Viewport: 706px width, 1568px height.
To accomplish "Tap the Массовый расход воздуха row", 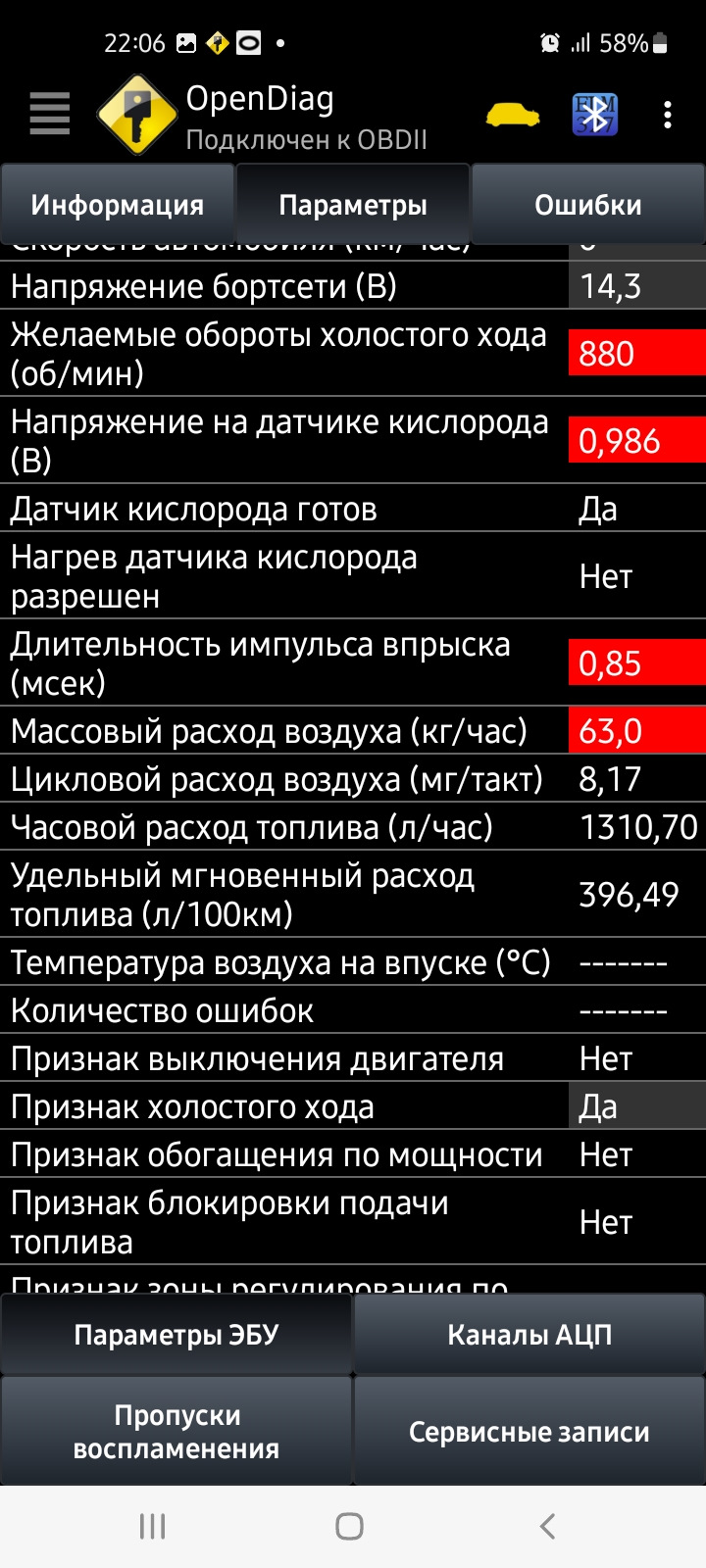I will (x=294, y=731).
